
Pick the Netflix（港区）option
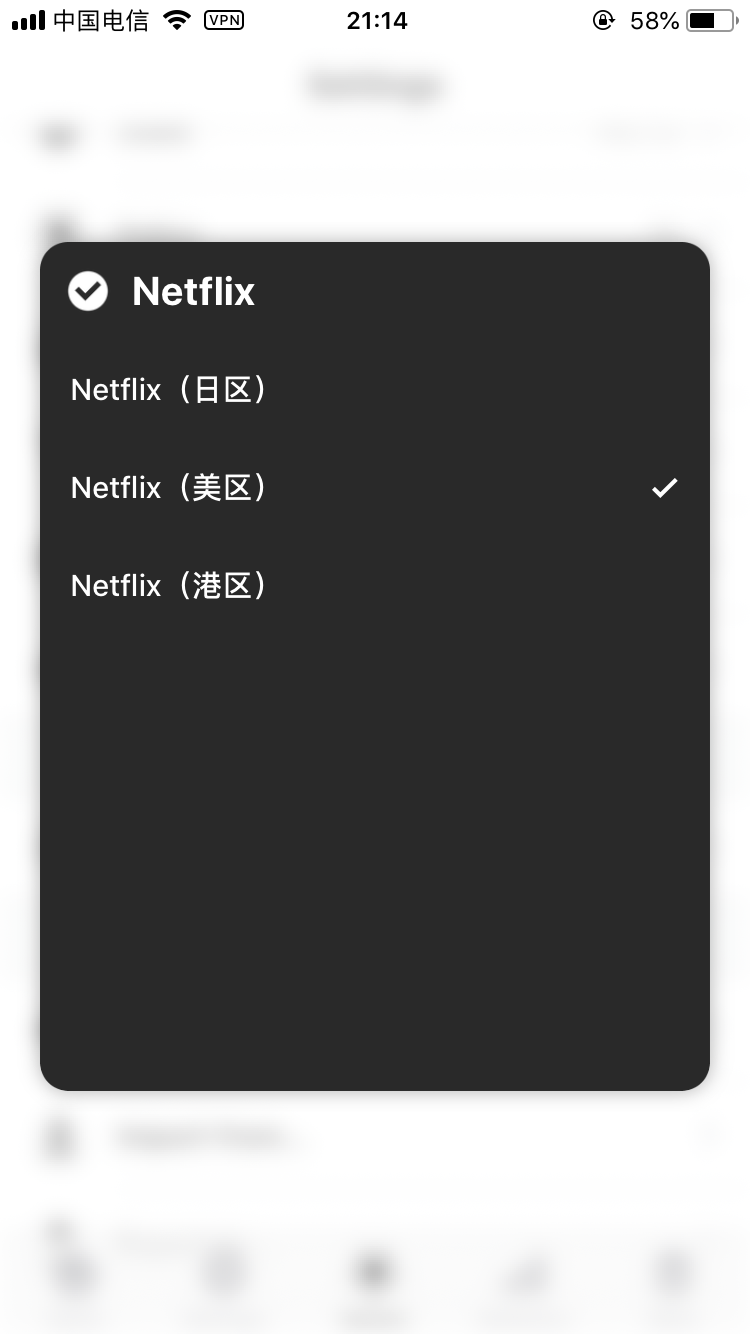click(170, 585)
